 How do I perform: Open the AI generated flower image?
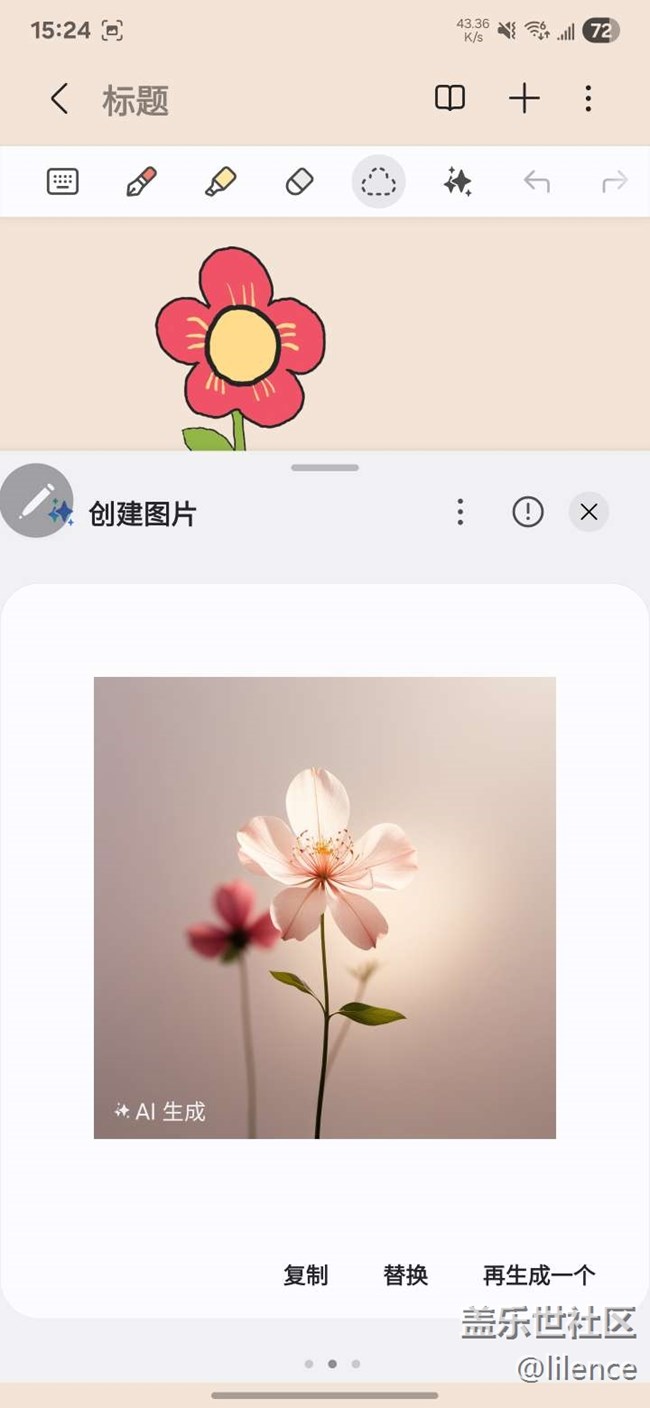[325, 908]
